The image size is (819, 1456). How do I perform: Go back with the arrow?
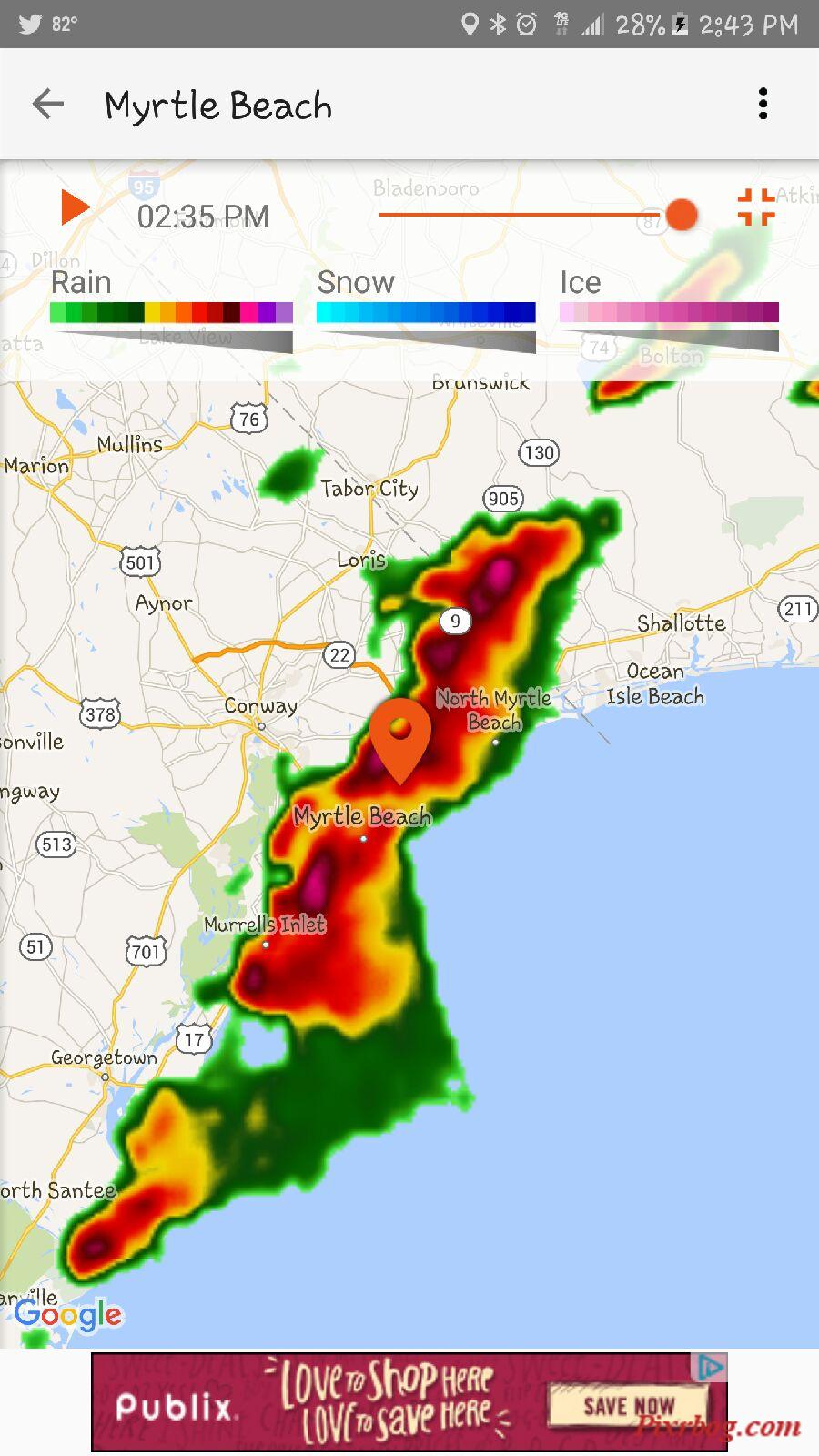pyautogui.click(x=48, y=105)
